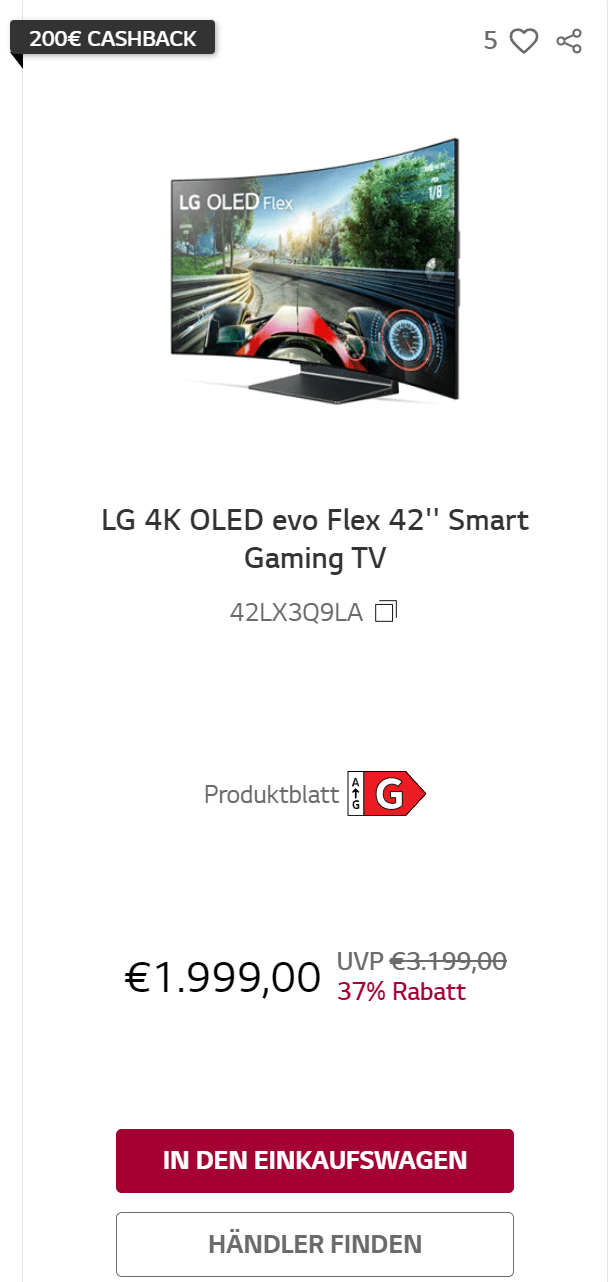
Task: Tap In den Einkaufswagen
Action: (x=315, y=1161)
